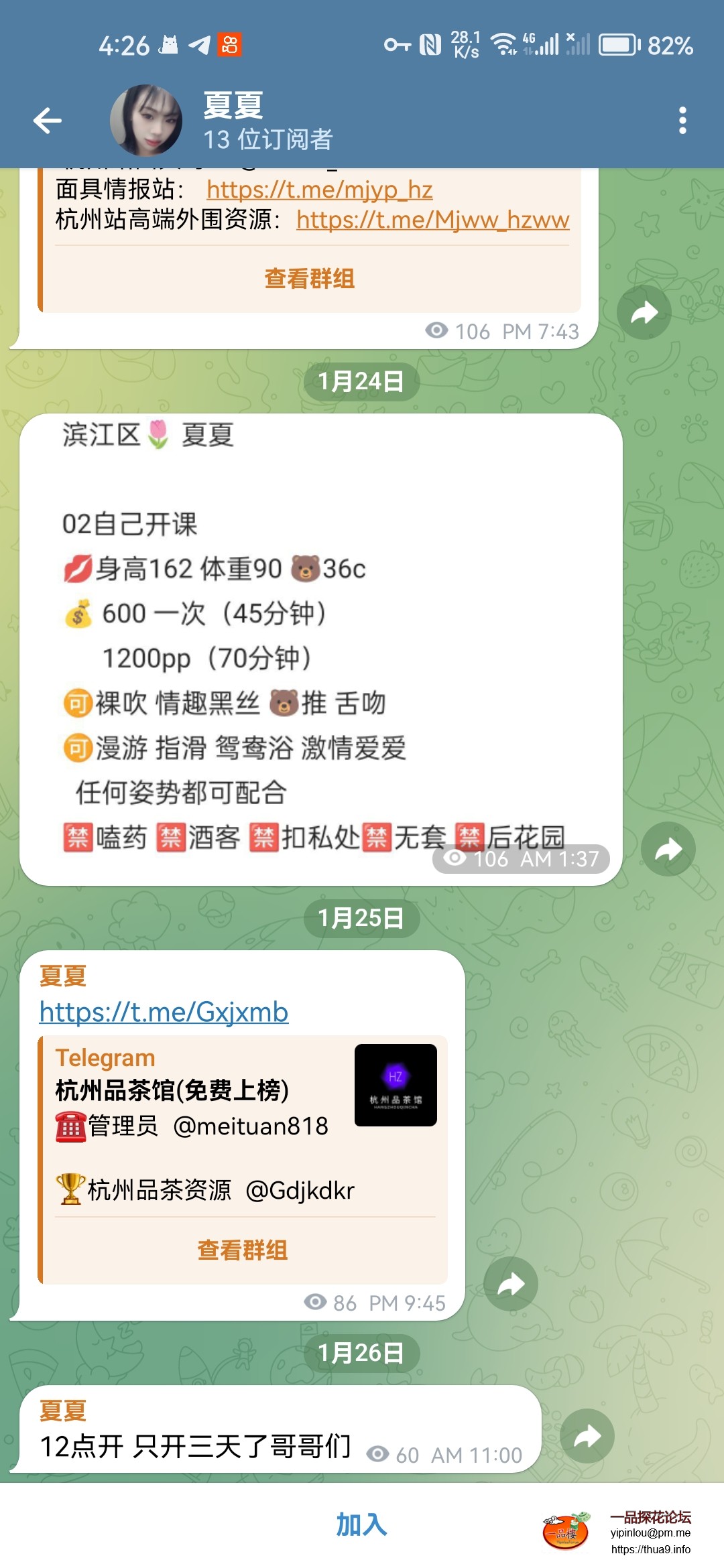Open the 夏夏 channel profile photo

coord(149,119)
